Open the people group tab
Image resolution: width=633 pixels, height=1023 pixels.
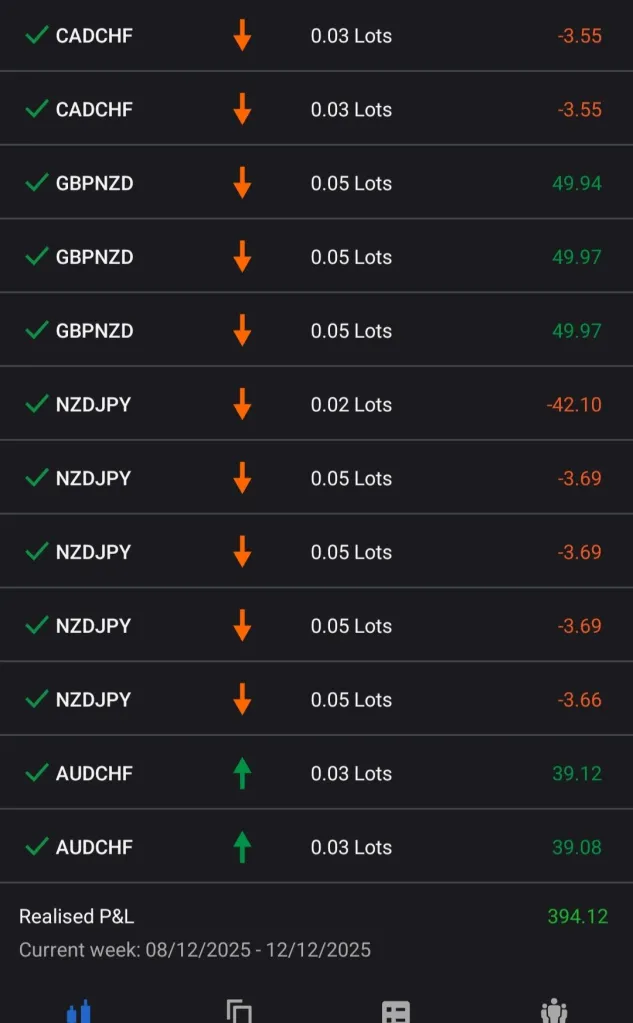pyautogui.click(x=553, y=1011)
